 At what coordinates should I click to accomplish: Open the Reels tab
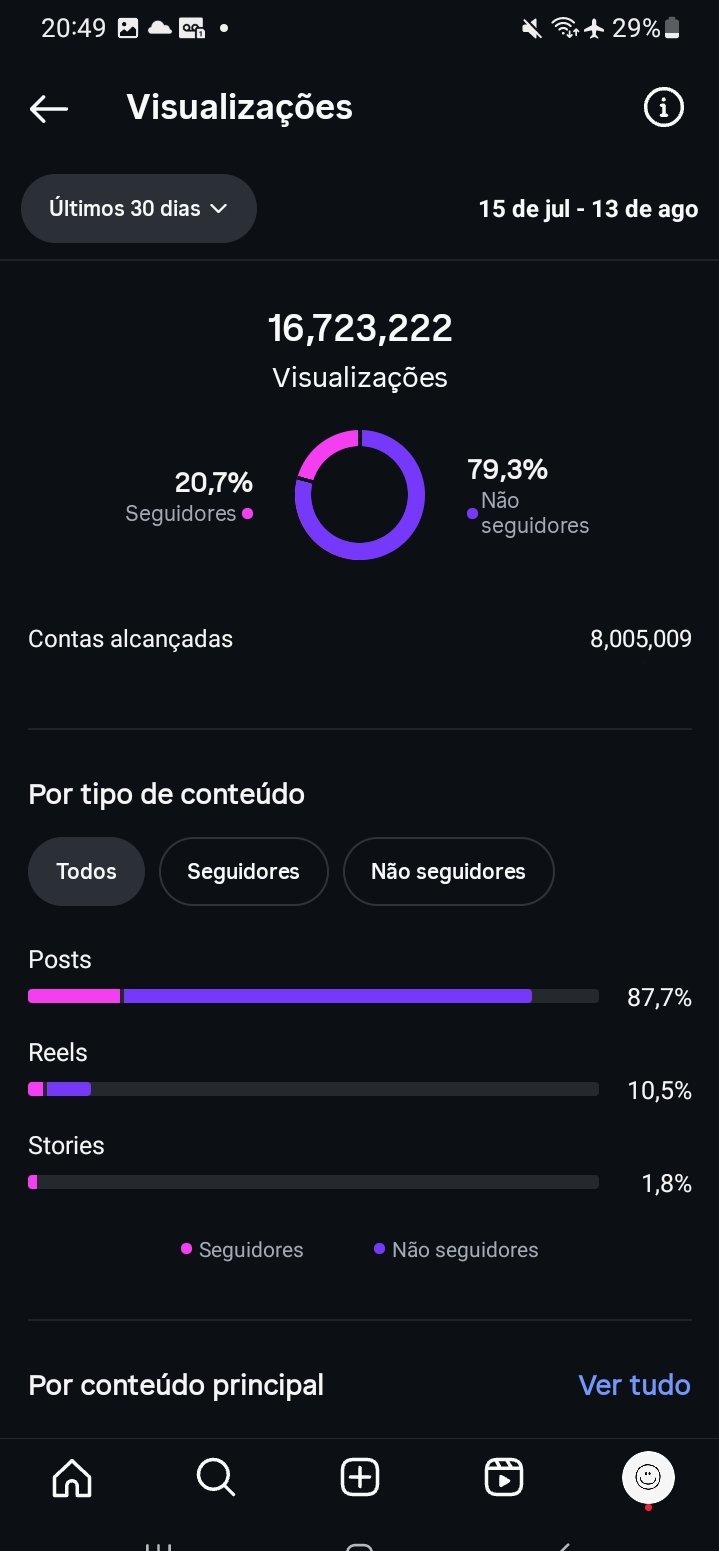504,1476
